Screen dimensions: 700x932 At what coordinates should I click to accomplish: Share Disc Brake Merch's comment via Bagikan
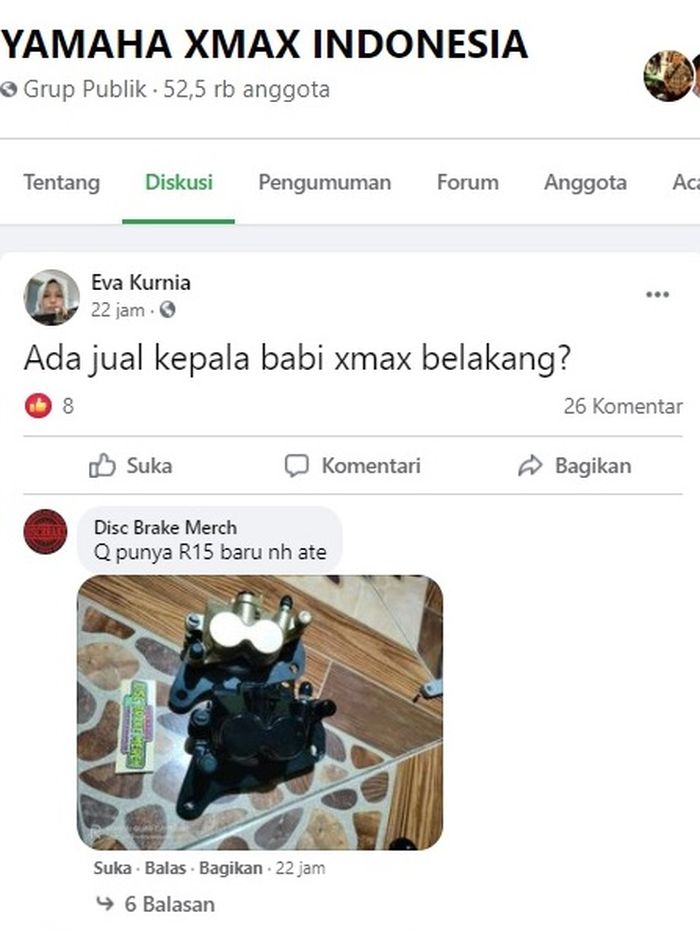click(230, 869)
